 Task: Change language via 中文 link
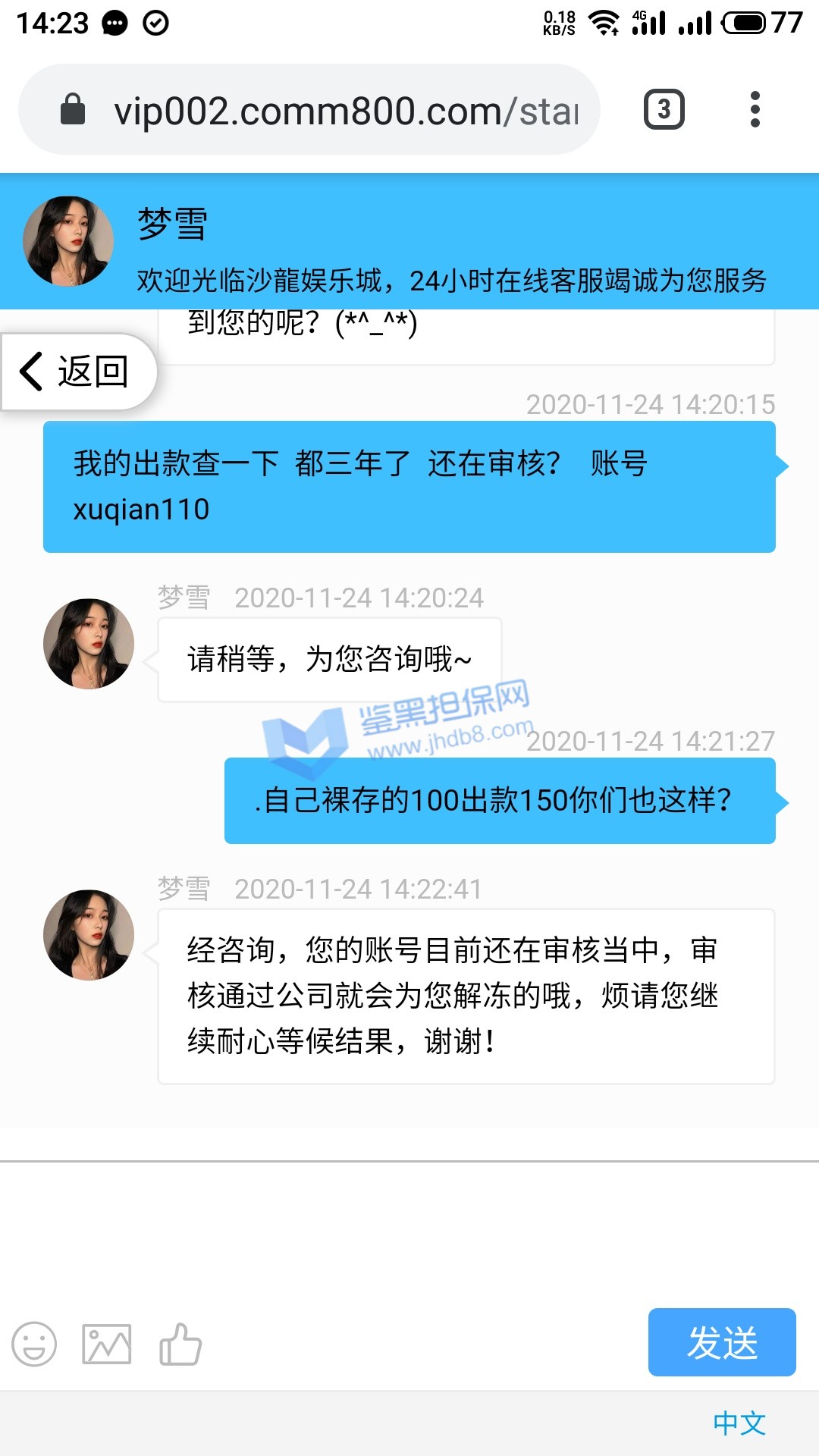(x=739, y=1423)
